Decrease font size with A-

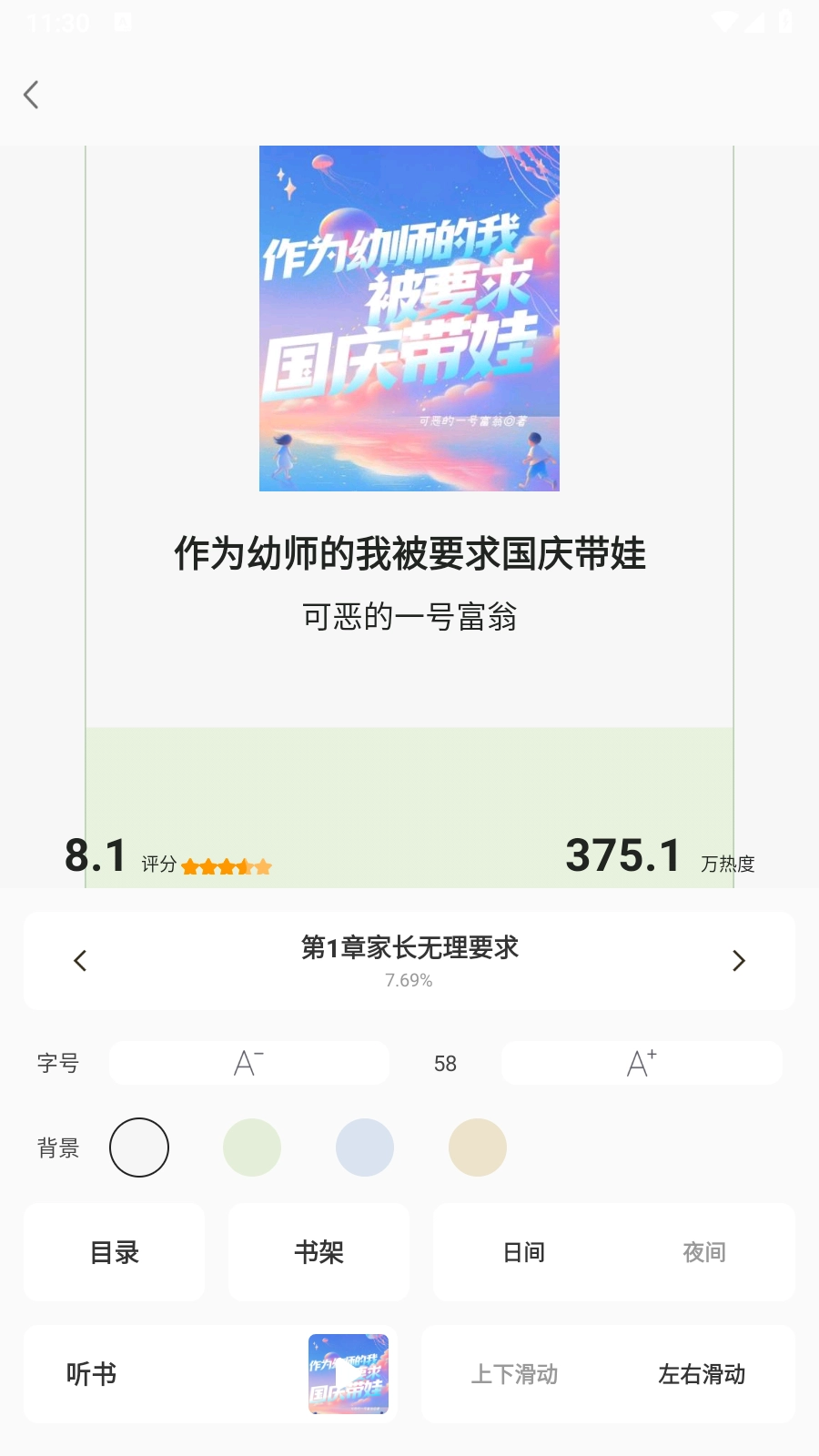[x=248, y=1063]
